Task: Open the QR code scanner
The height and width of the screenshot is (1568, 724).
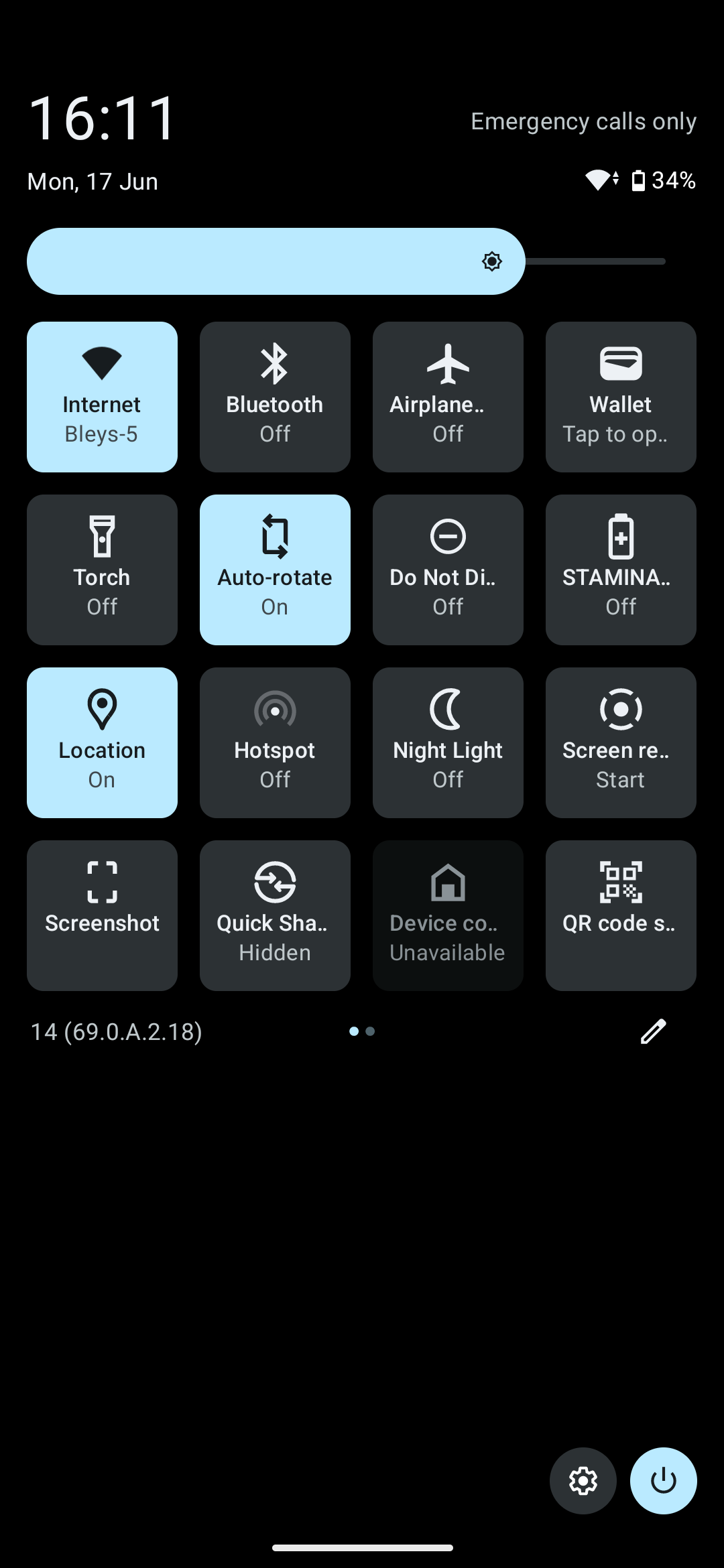Action: pyautogui.click(x=621, y=915)
